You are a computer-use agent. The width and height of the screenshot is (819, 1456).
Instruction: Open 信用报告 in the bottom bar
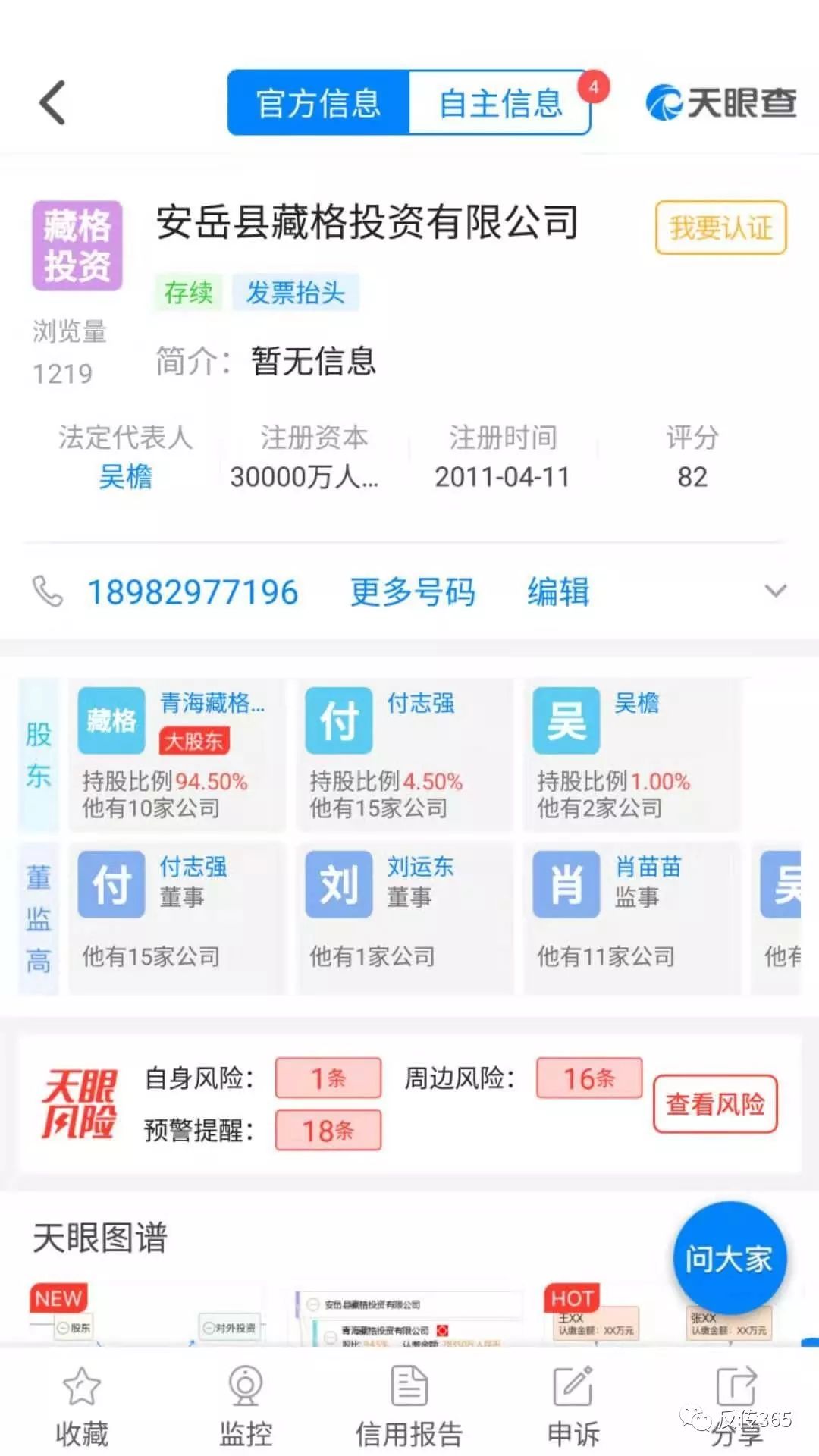point(409,1407)
